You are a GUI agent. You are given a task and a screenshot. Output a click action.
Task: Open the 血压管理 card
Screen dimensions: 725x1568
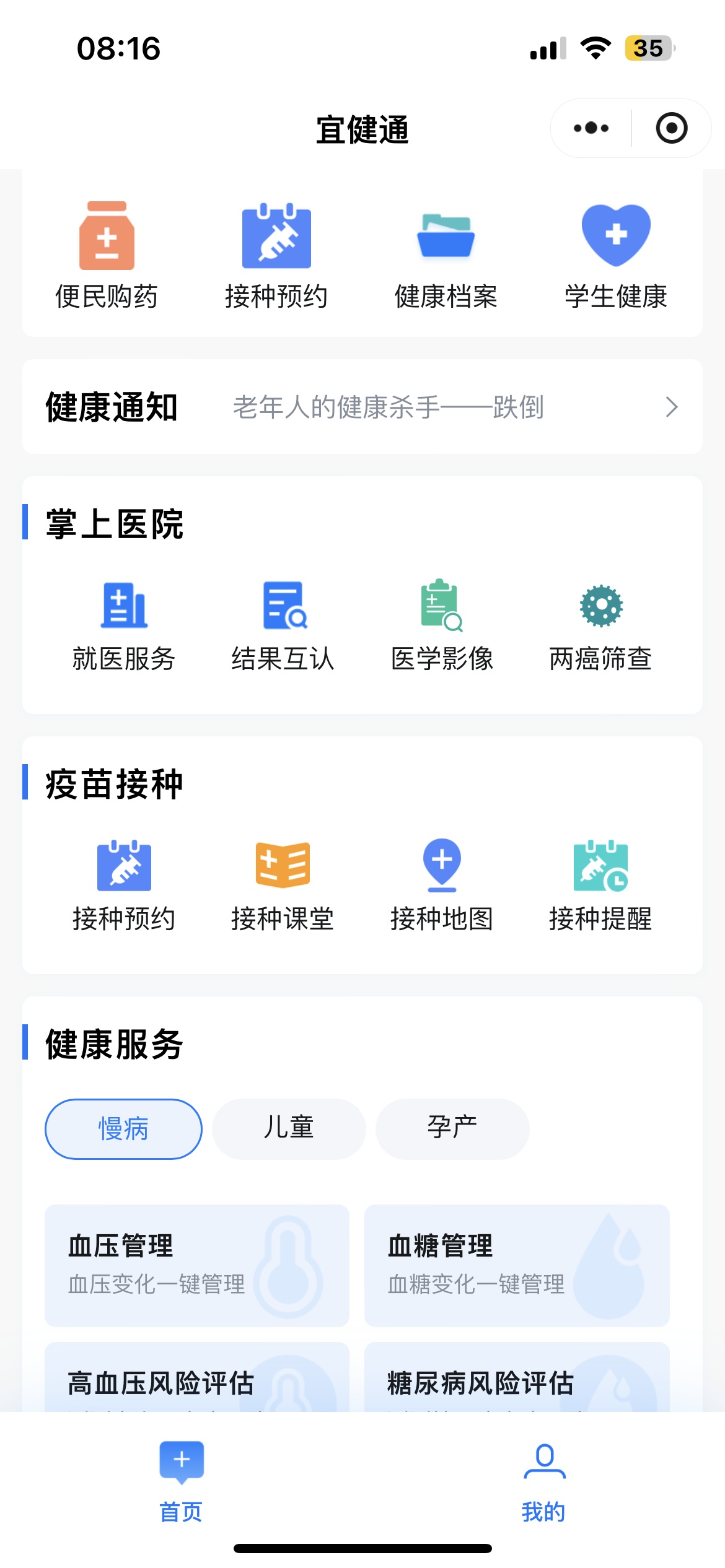(x=197, y=1265)
